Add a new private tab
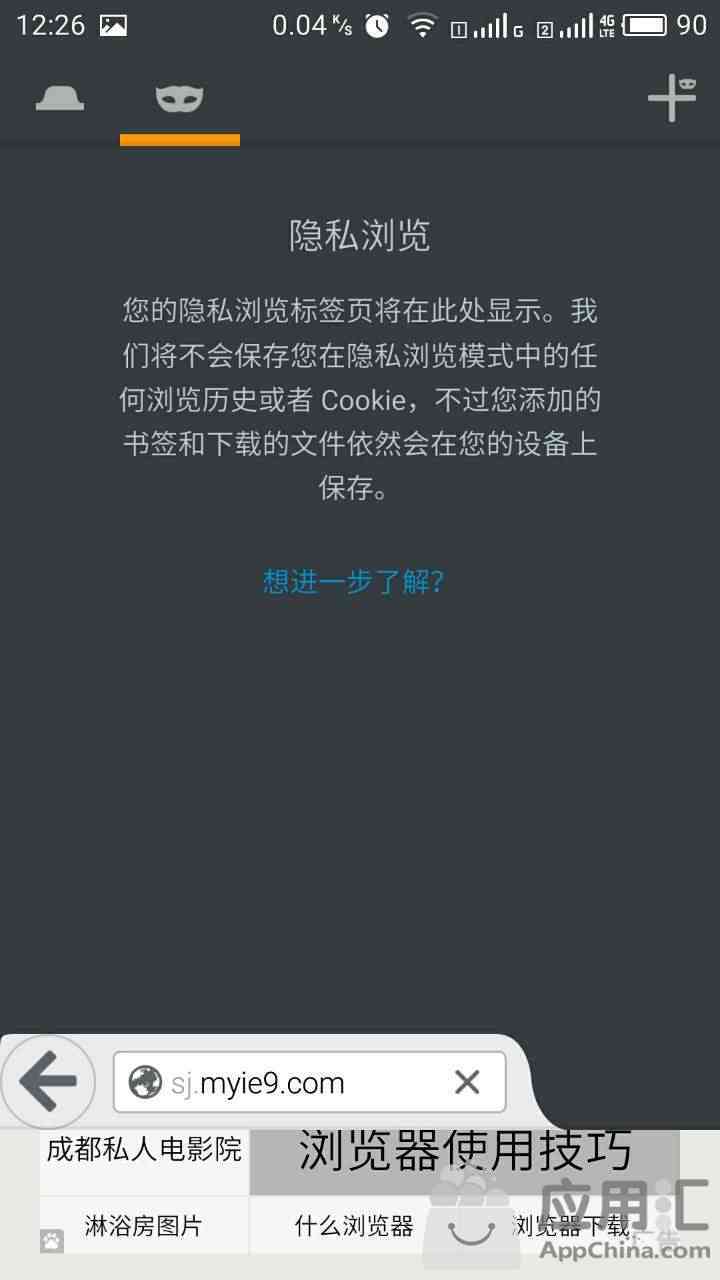 671,98
